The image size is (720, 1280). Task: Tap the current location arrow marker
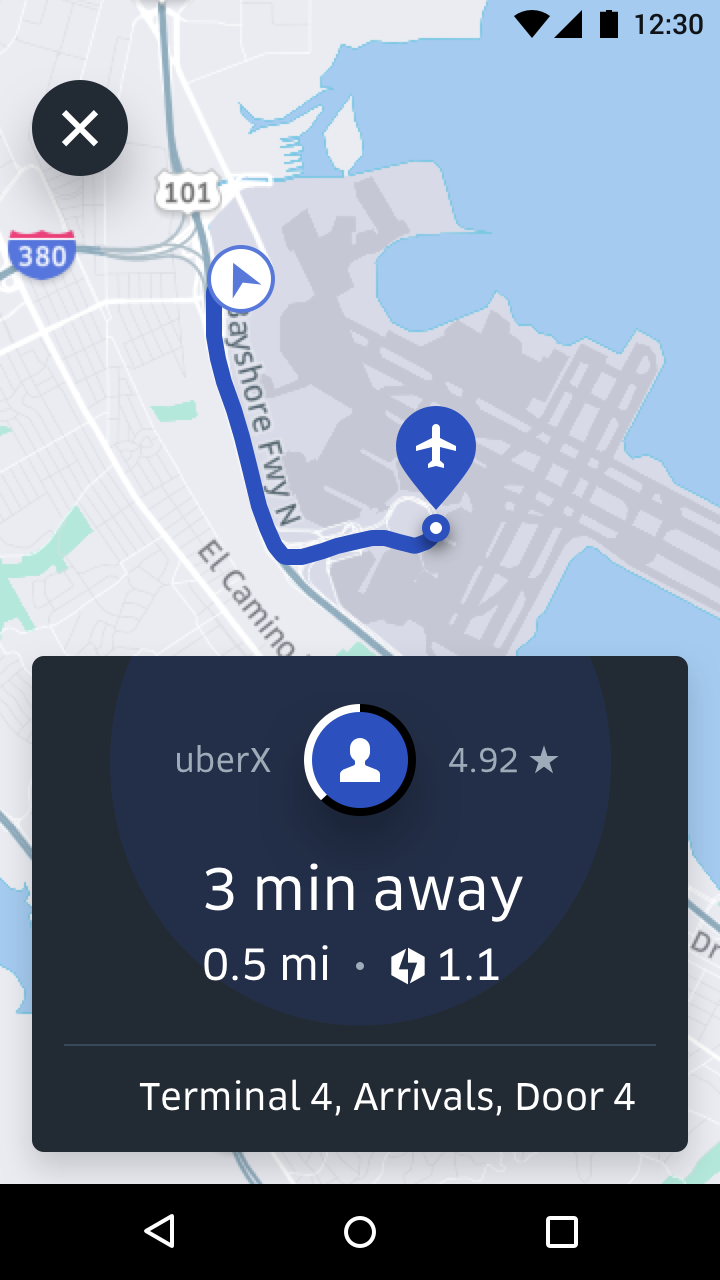tap(241, 279)
